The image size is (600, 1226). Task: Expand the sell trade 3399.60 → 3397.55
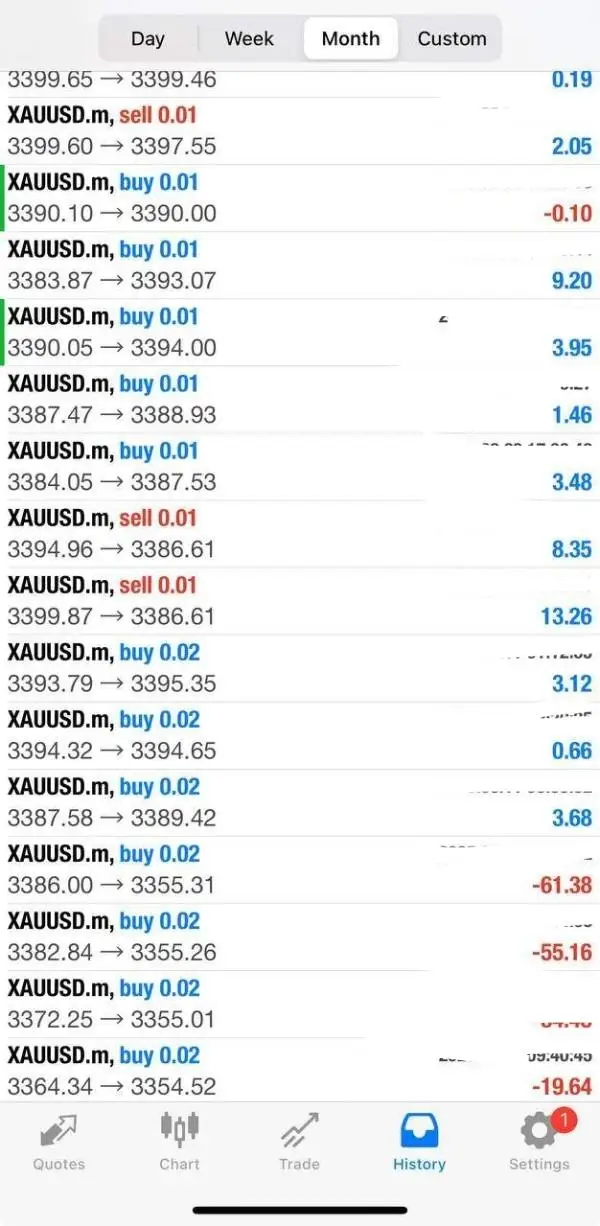tap(300, 131)
